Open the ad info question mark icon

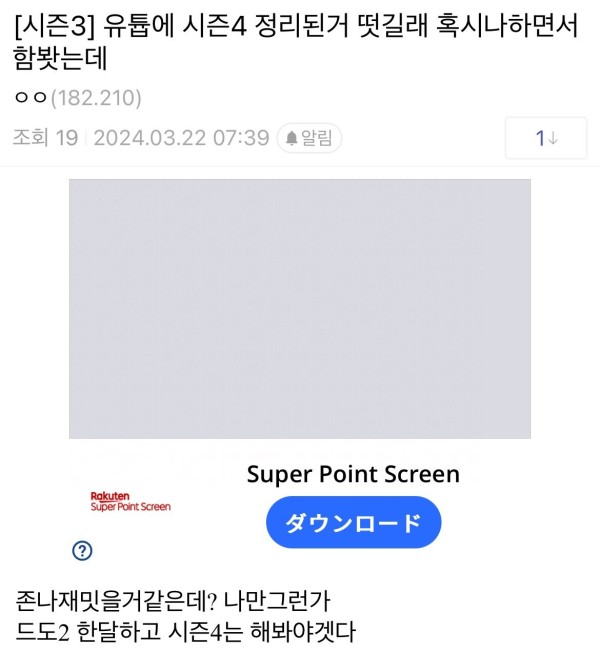83,550
